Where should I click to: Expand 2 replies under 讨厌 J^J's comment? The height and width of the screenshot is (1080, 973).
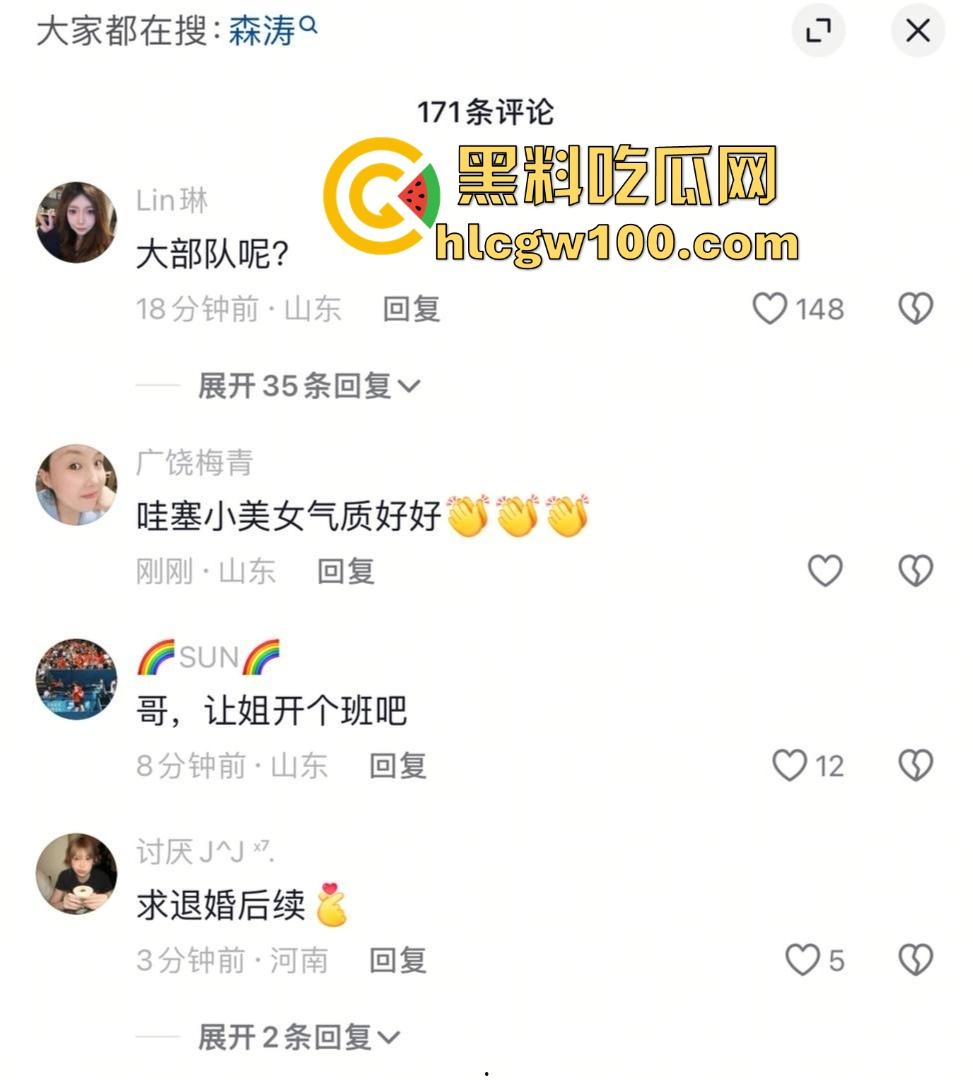pyautogui.click(x=298, y=1038)
